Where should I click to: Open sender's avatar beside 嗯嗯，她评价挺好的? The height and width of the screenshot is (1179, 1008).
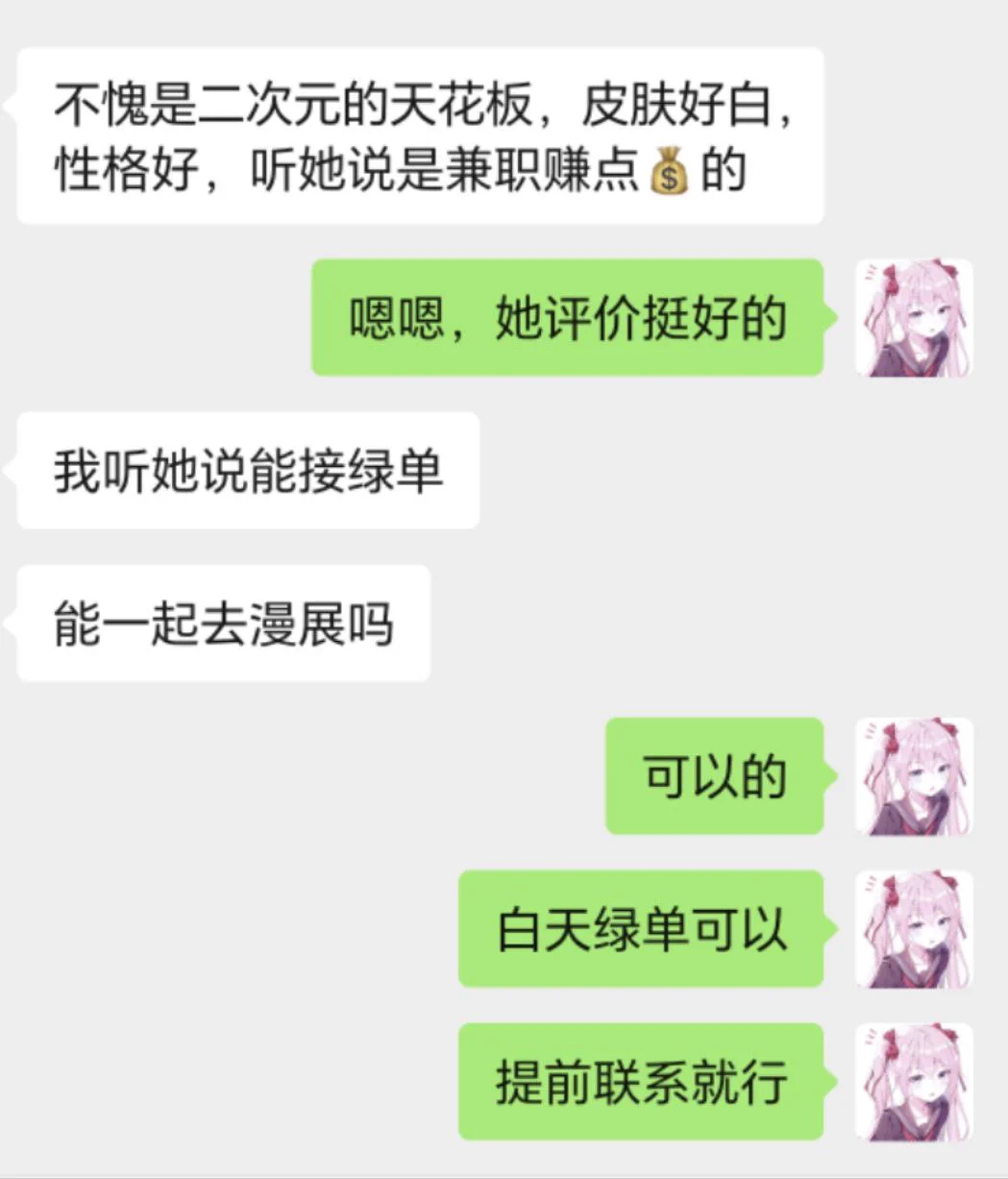pos(914,317)
